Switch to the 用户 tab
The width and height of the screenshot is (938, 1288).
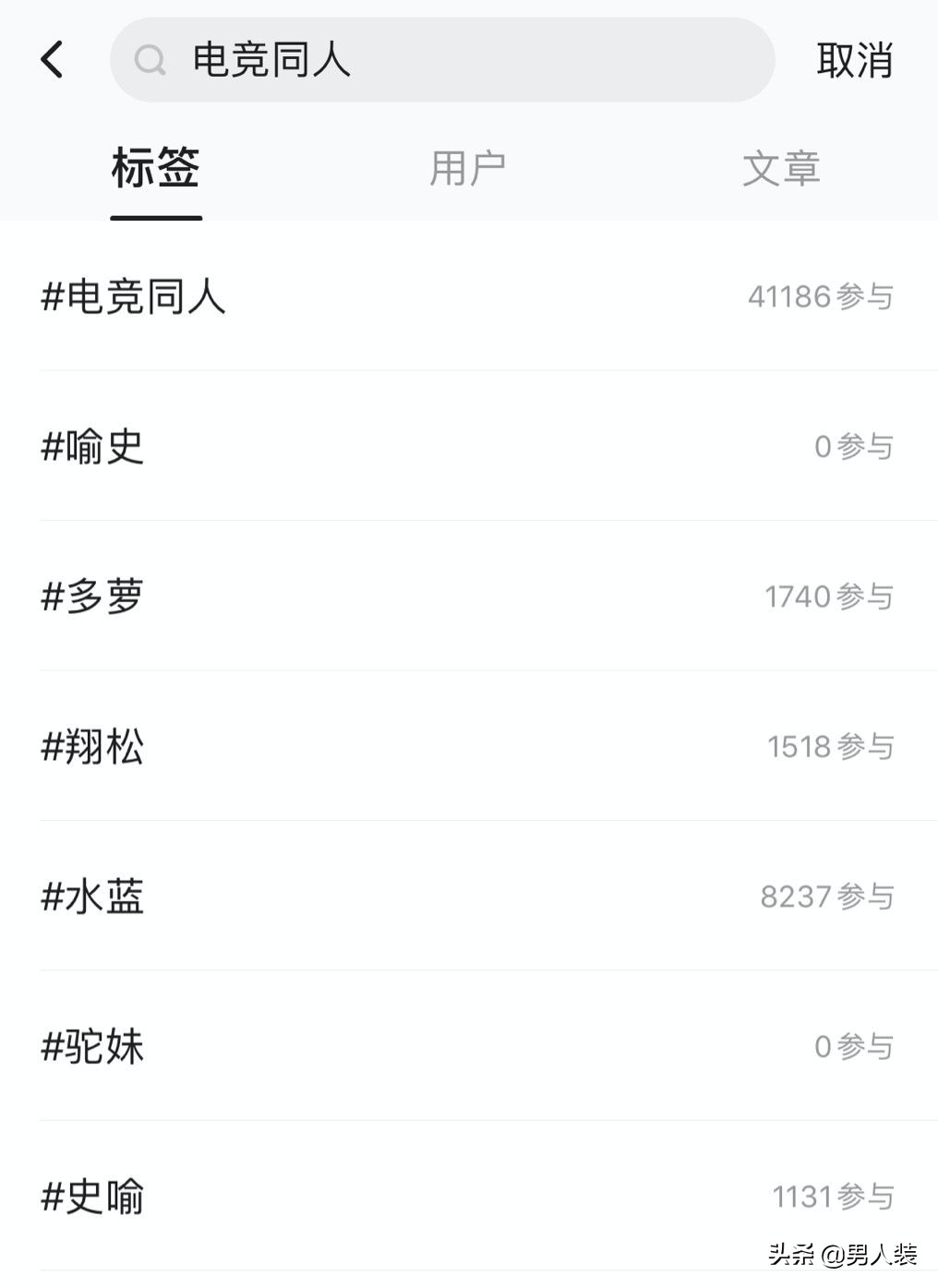[467, 167]
